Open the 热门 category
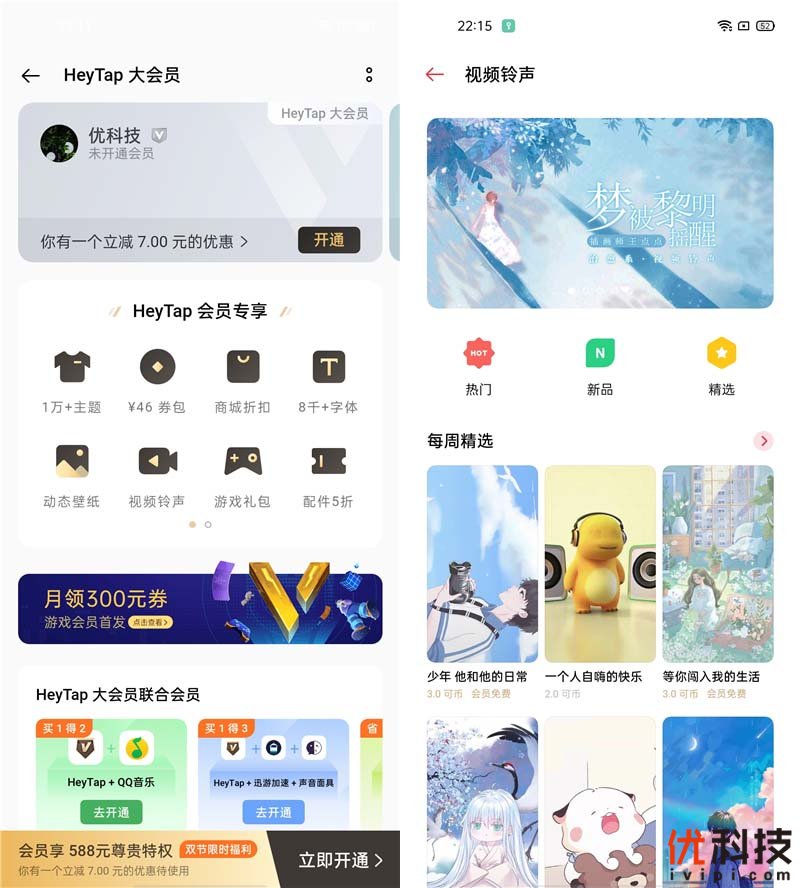The image size is (800, 888). (479, 366)
